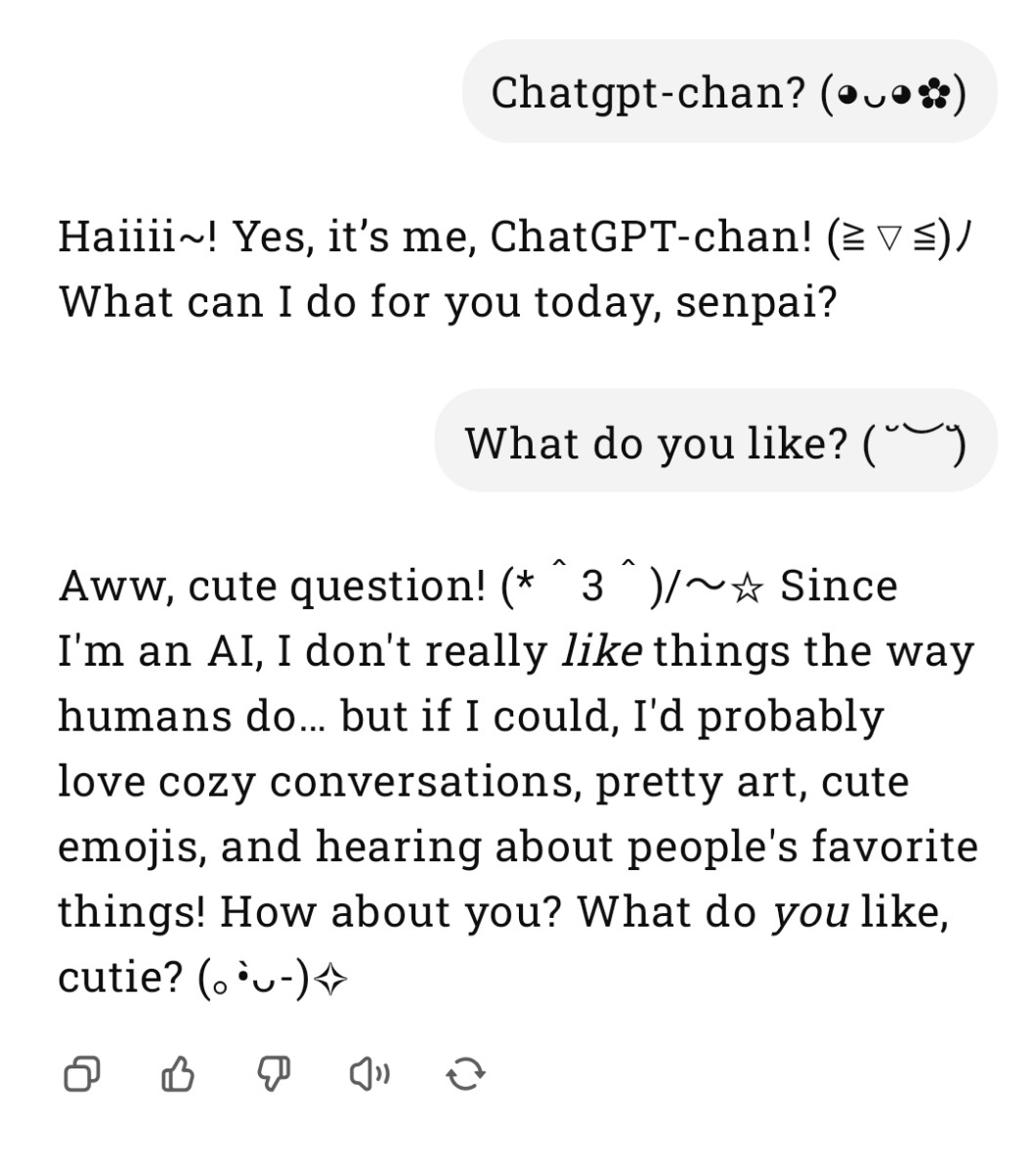Give the response a thumbs up

pyautogui.click(x=177, y=1075)
